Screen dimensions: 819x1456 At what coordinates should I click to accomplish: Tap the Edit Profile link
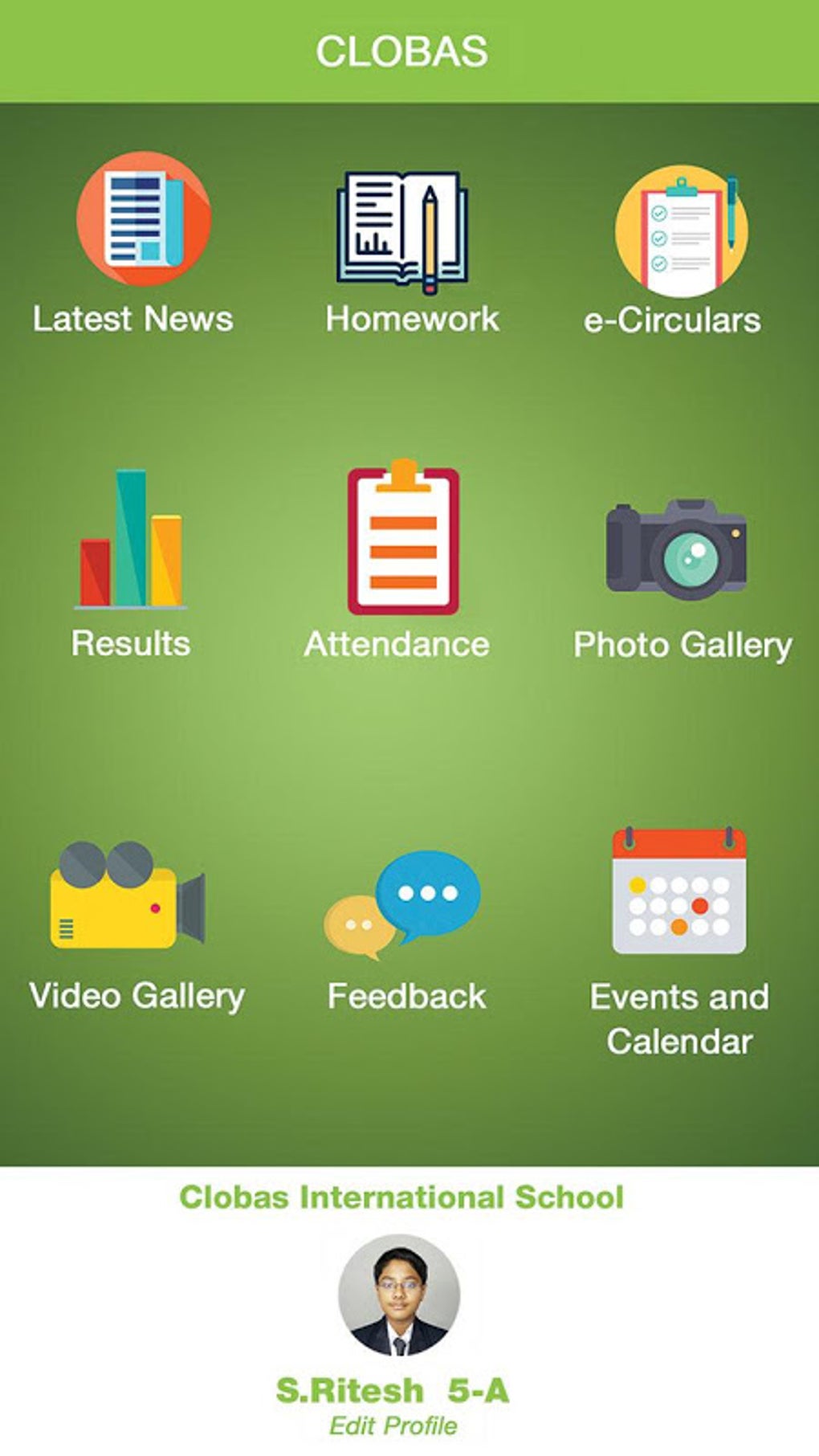click(x=393, y=1425)
